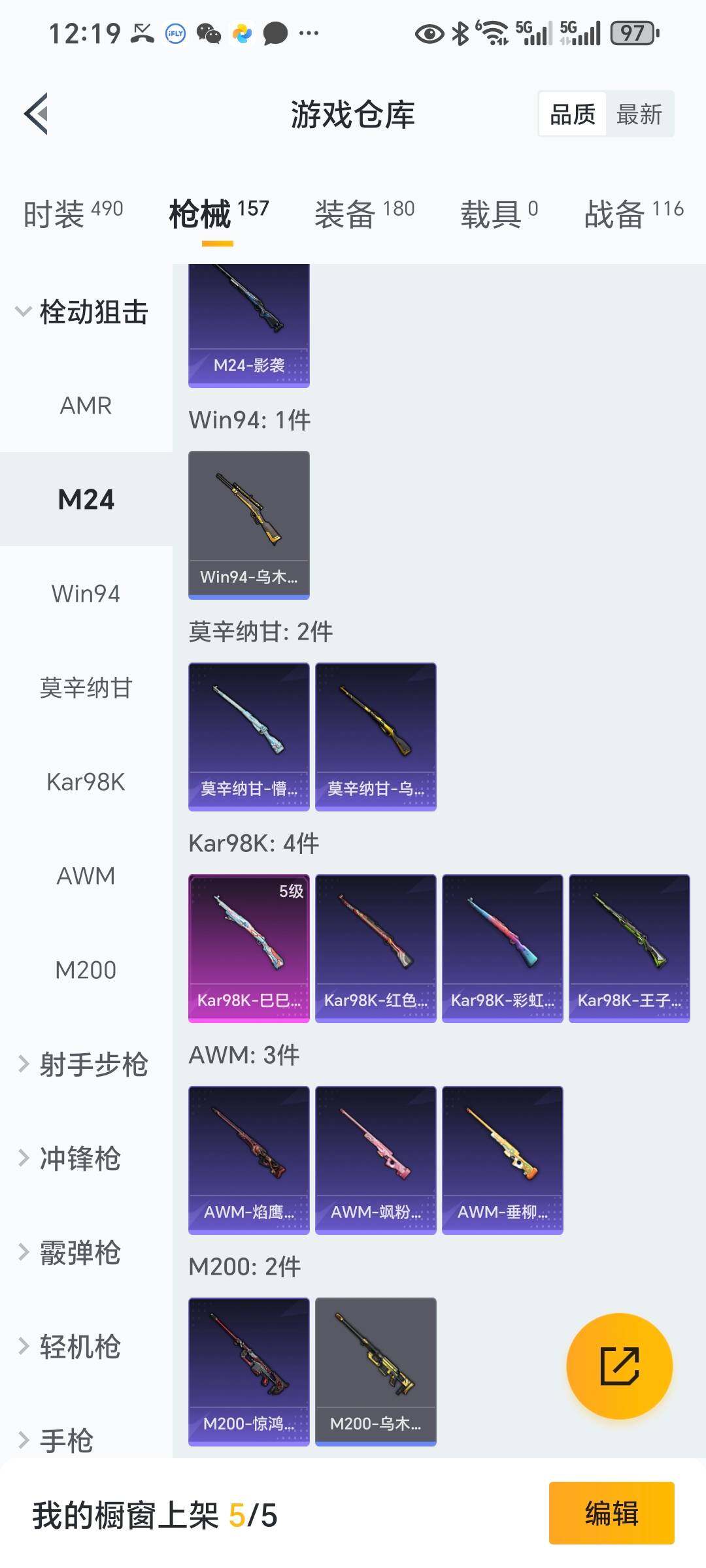Image resolution: width=706 pixels, height=1568 pixels.
Task: Open the M24-影袭 skin
Action: click(x=248, y=325)
